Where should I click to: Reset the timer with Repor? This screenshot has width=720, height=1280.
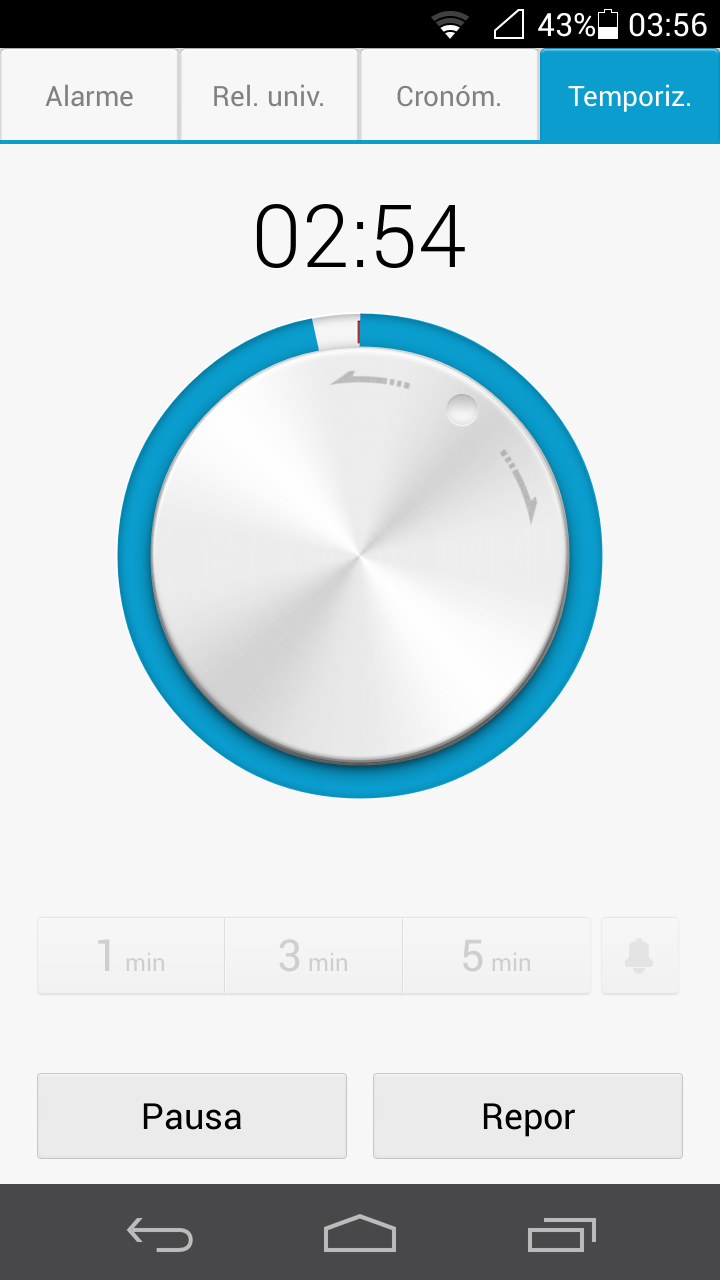tap(528, 1116)
